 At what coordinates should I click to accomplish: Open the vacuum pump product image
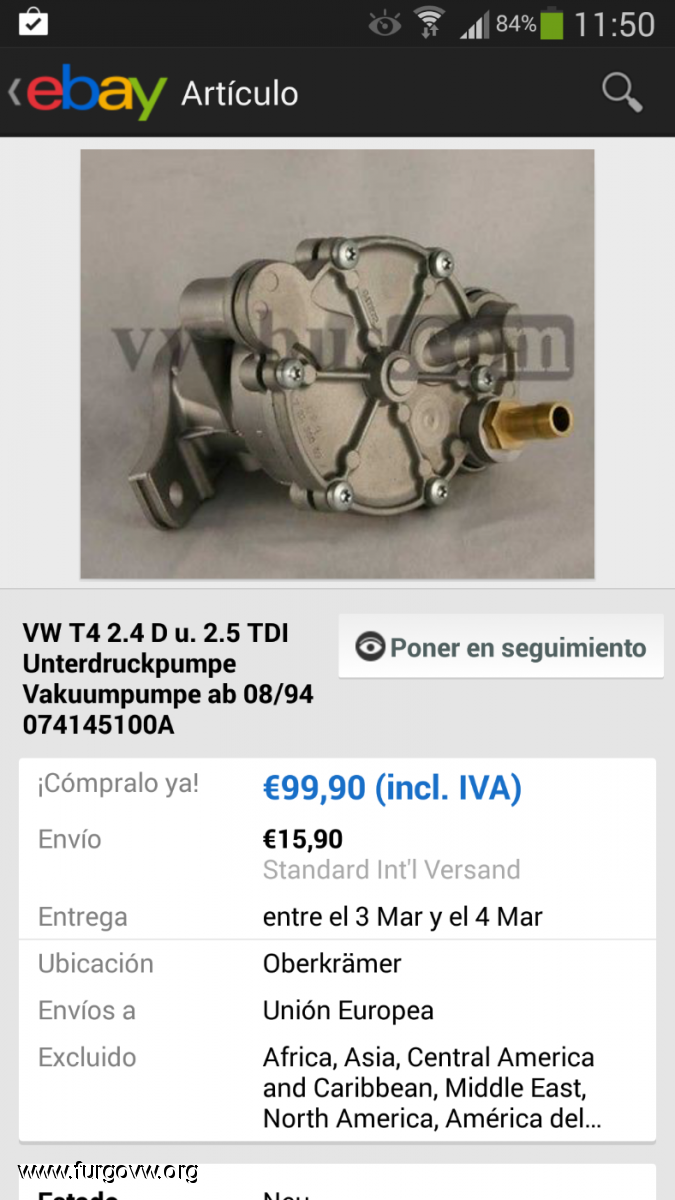(337, 364)
